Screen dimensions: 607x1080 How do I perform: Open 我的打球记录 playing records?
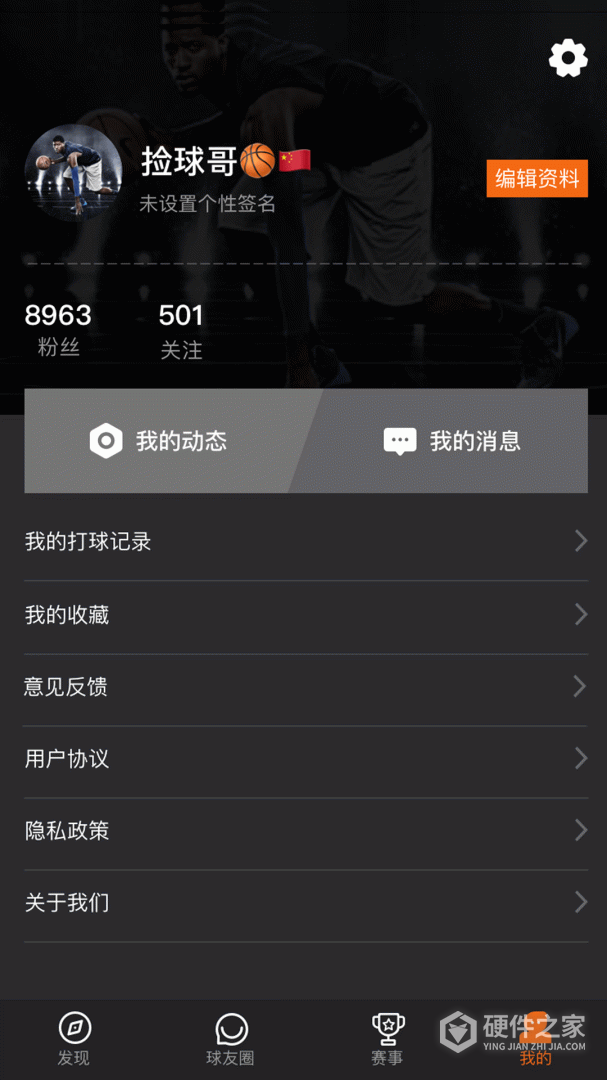(305, 542)
